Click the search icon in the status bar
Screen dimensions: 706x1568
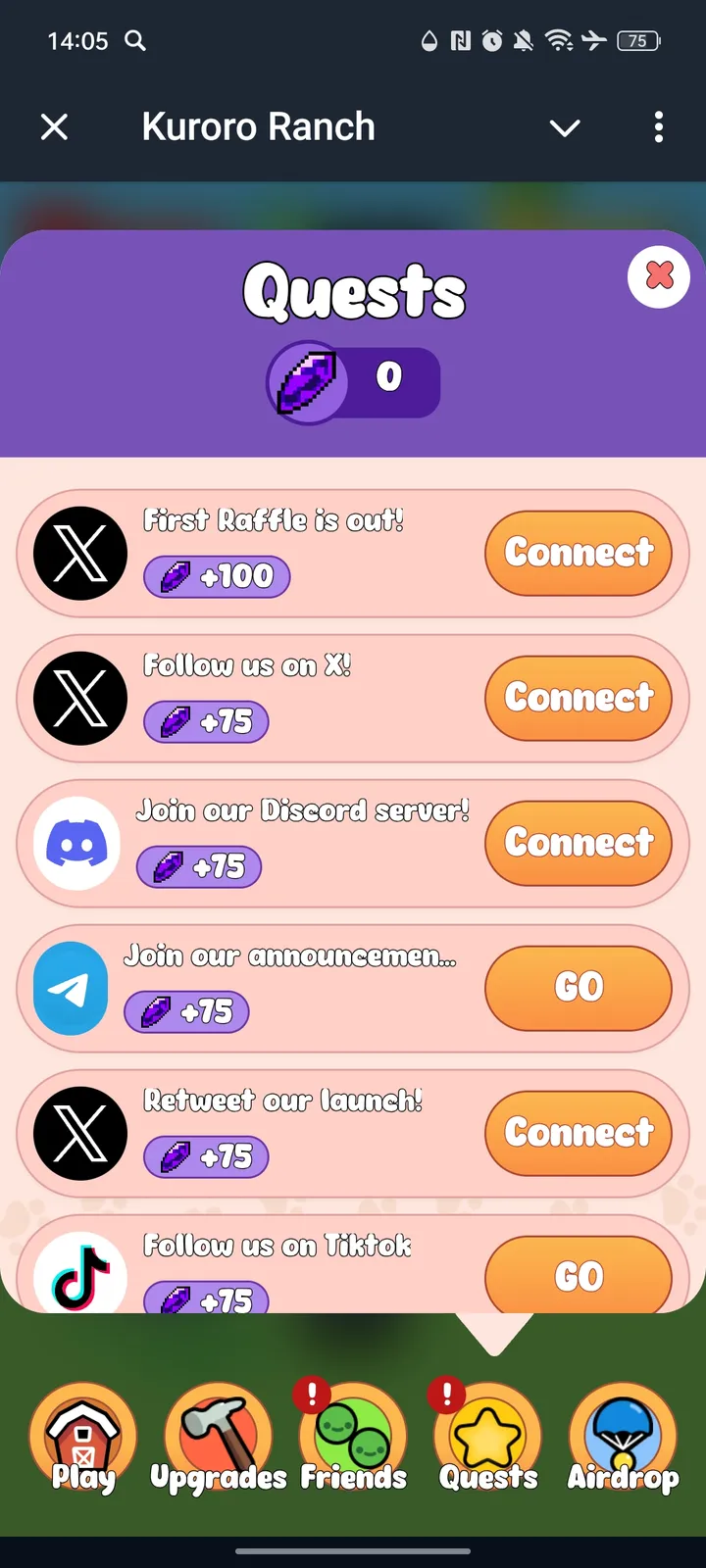[135, 41]
